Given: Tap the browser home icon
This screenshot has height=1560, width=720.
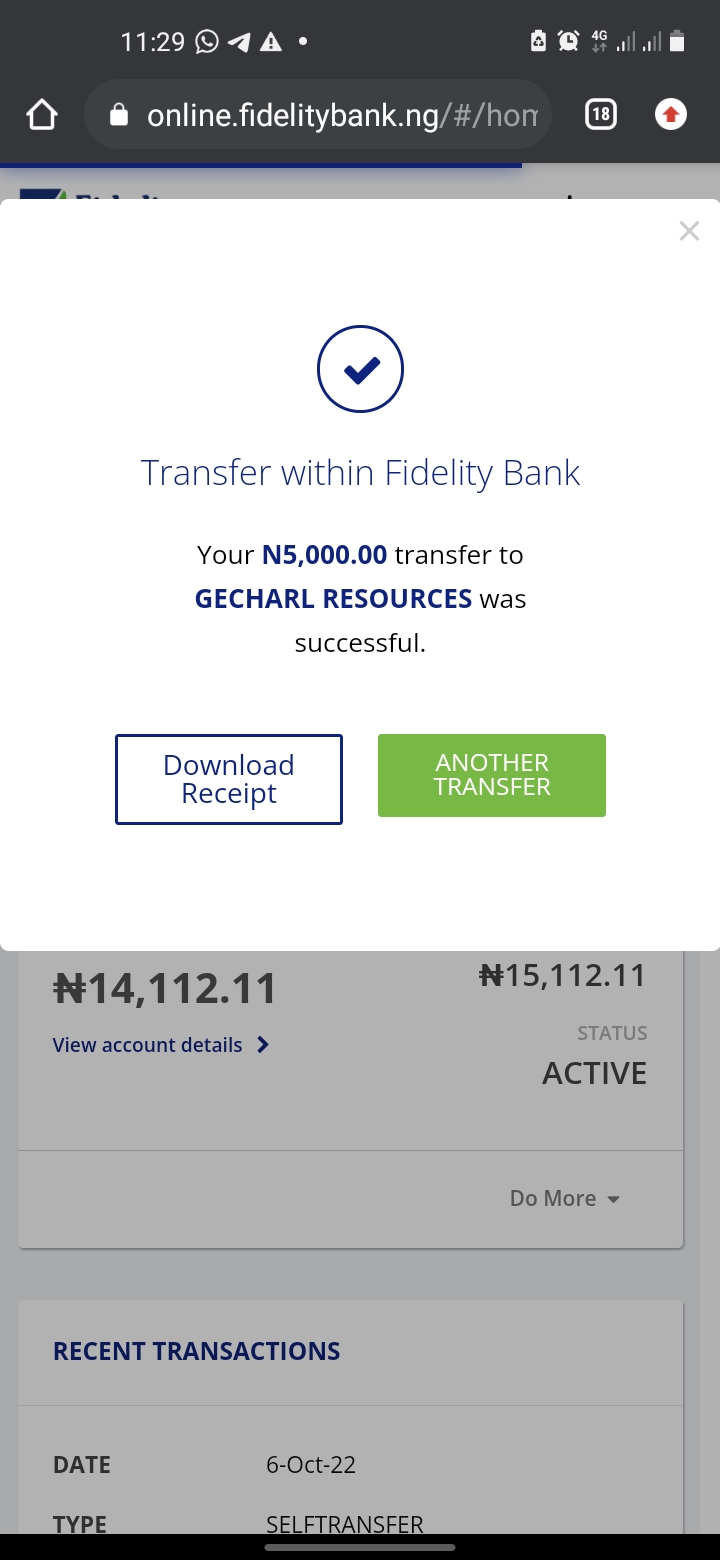Looking at the screenshot, I should [x=42, y=115].
